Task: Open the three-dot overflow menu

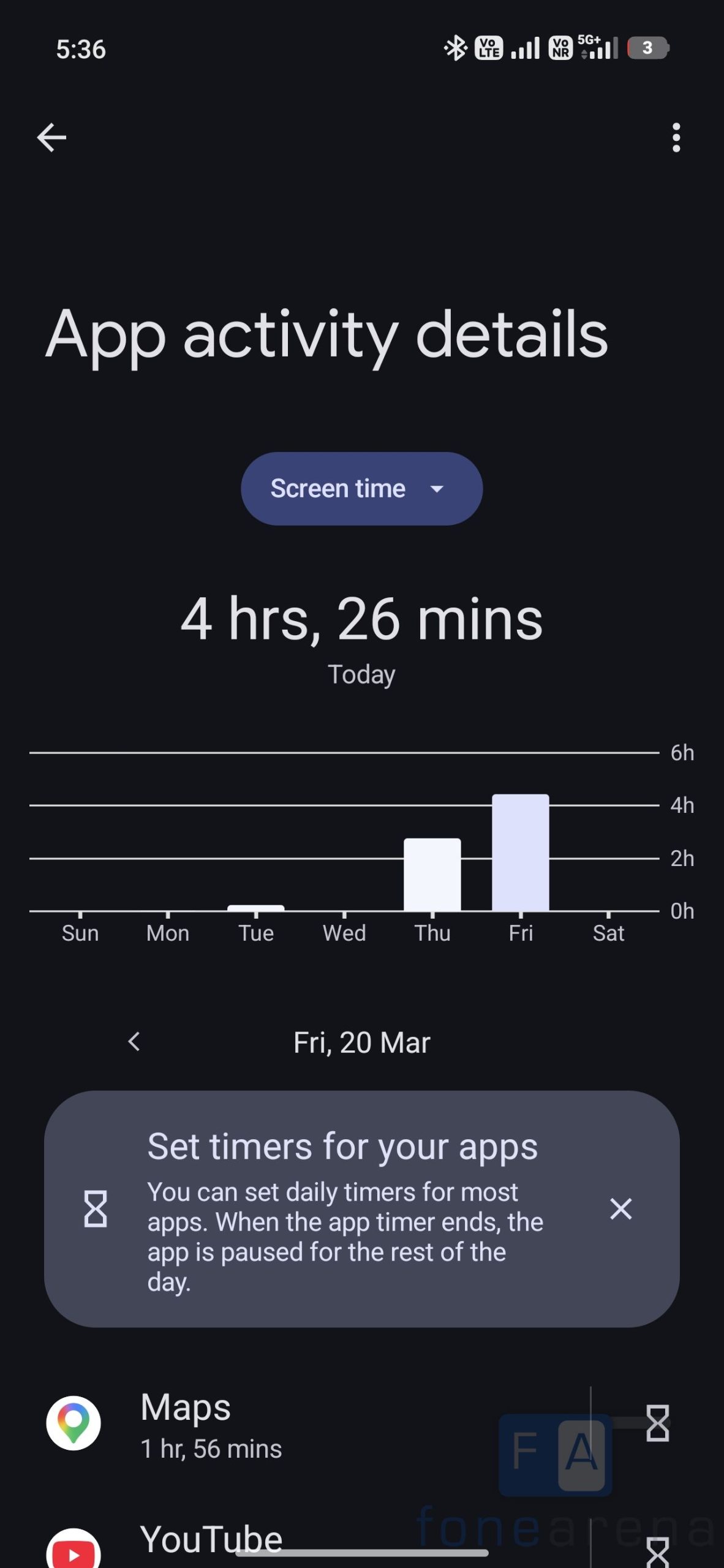Action: [676, 137]
